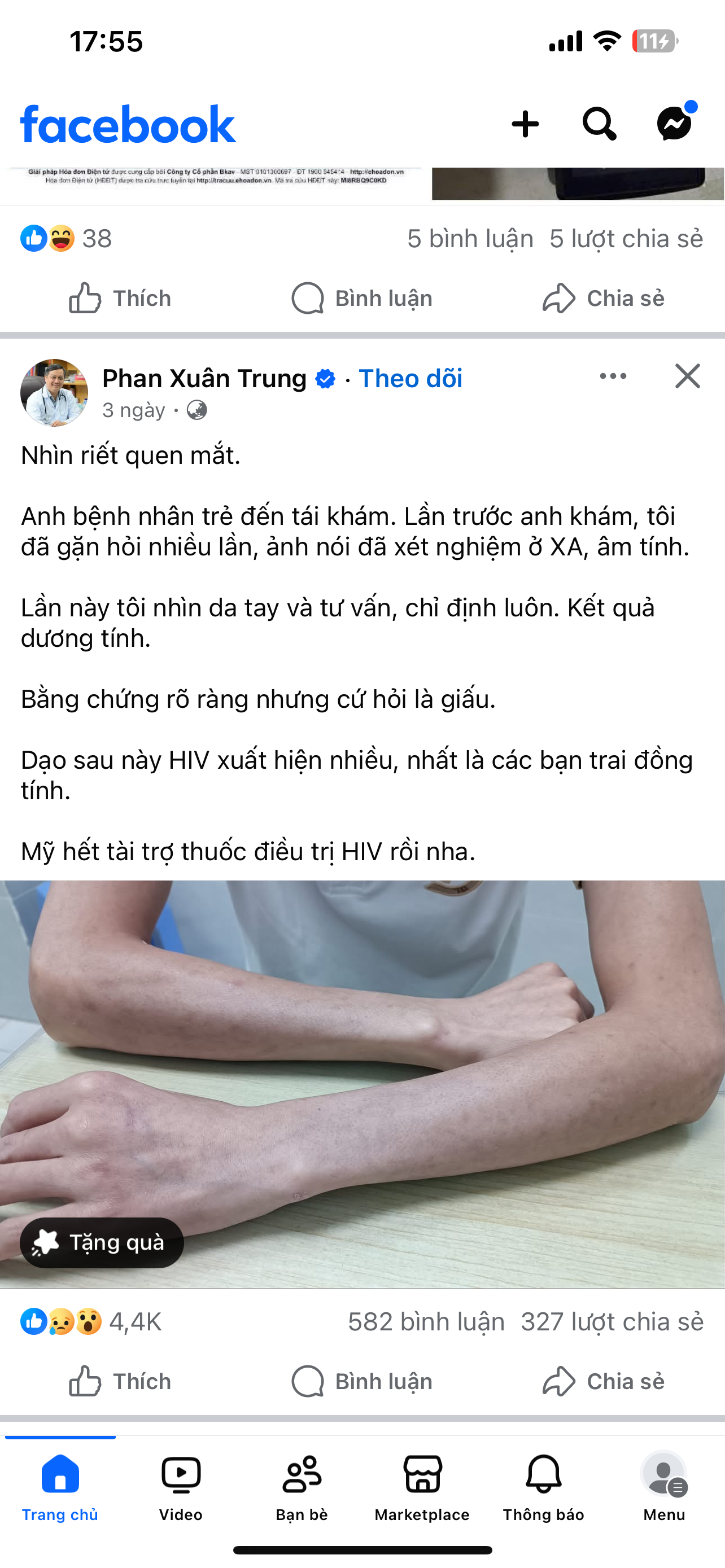Open the Marketplace tab
Screen dimensions: 725x1568
coord(422,1486)
